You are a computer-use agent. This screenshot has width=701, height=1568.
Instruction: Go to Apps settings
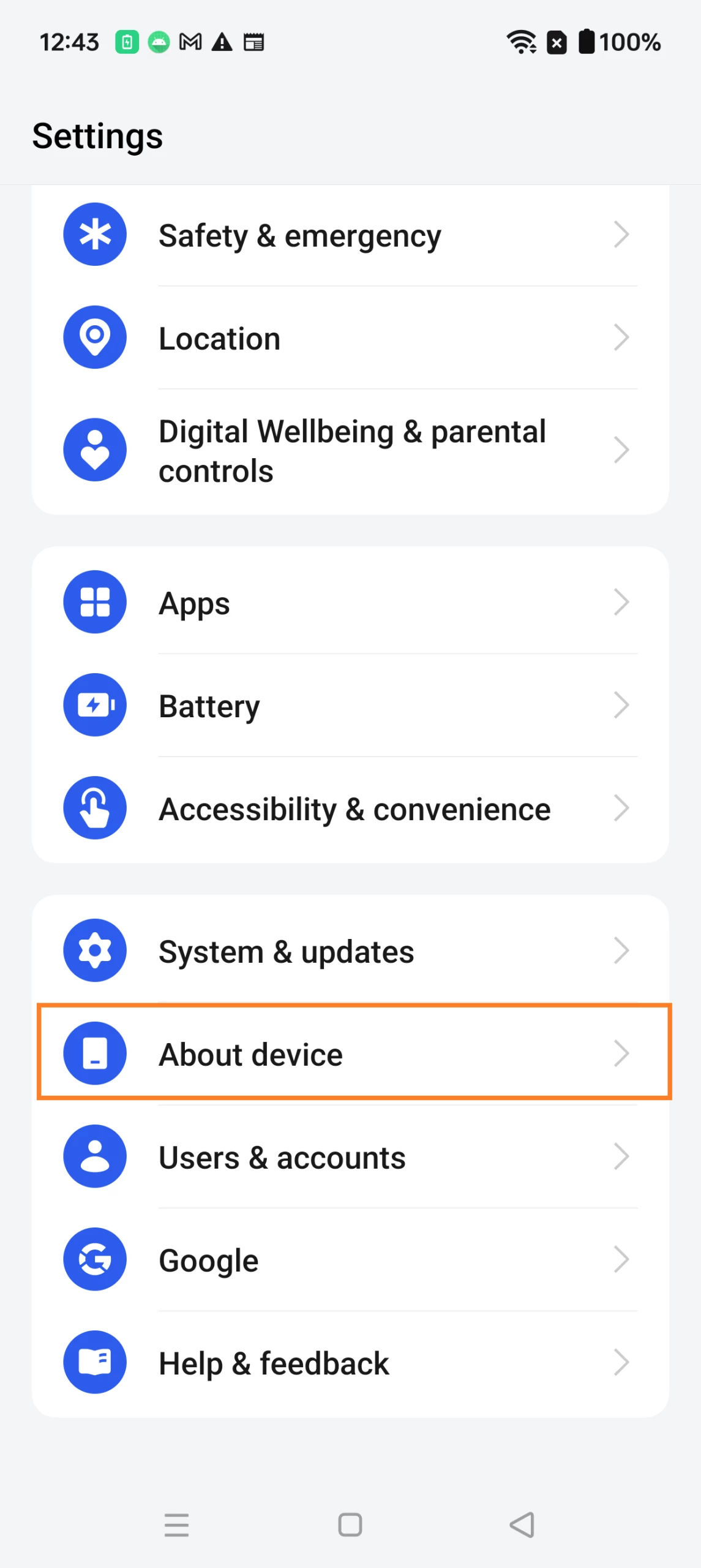click(x=349, y=603)
